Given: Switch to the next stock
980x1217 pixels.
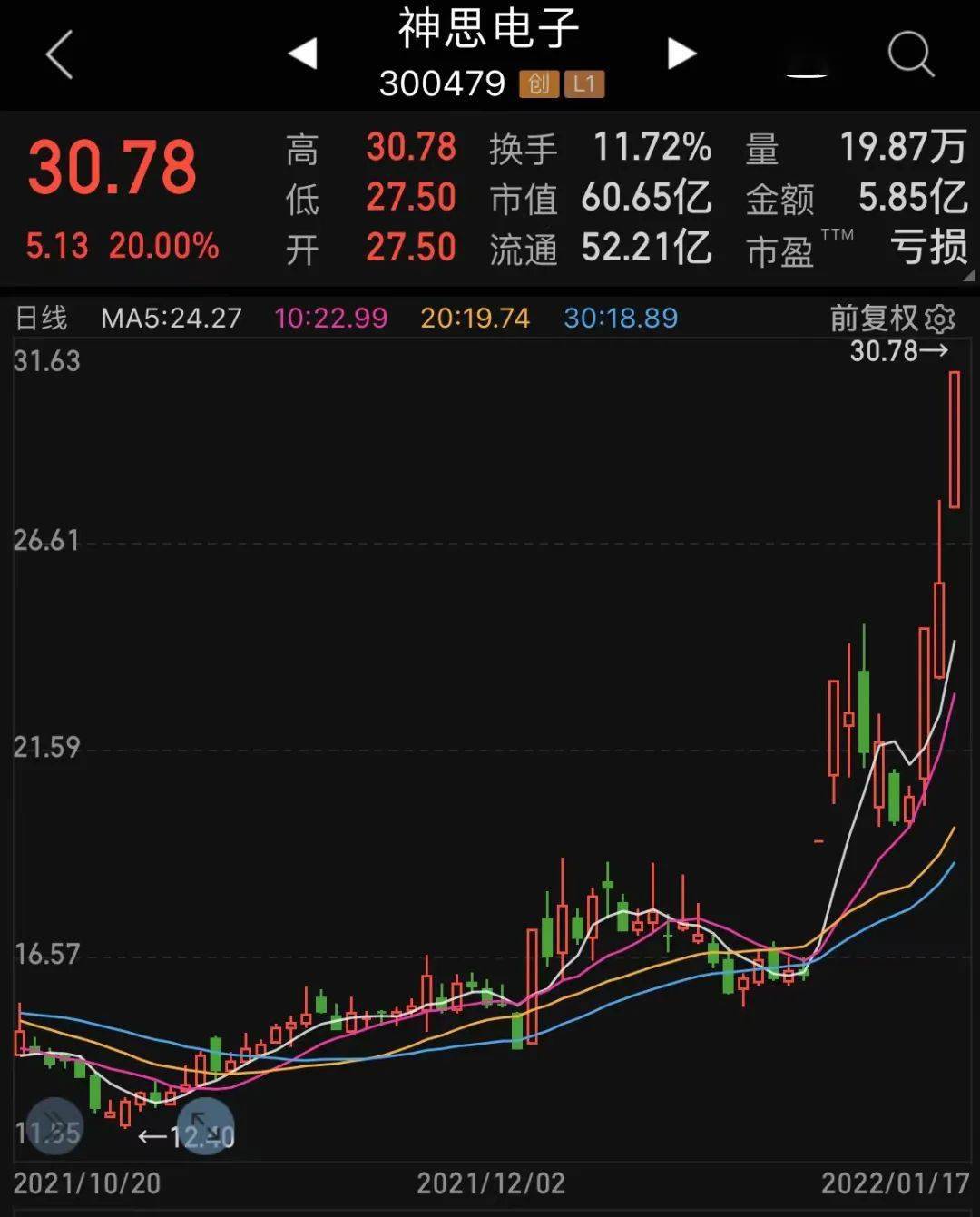Looking at the screenshot, I should [x=681, y=54].
